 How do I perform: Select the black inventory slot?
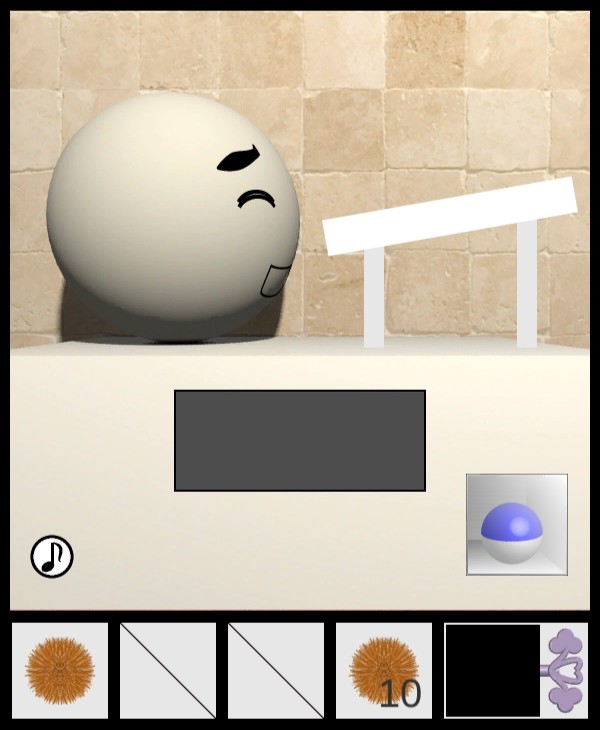(x=492, y=670)
